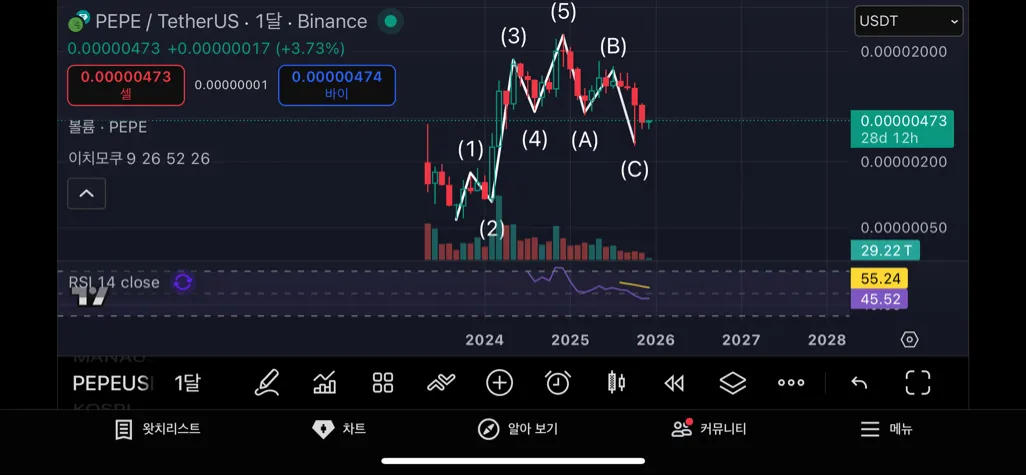Switch to the 커뮤니티 tab
The height and width of the screenshot is (475, 1026).
pos(709,429)
